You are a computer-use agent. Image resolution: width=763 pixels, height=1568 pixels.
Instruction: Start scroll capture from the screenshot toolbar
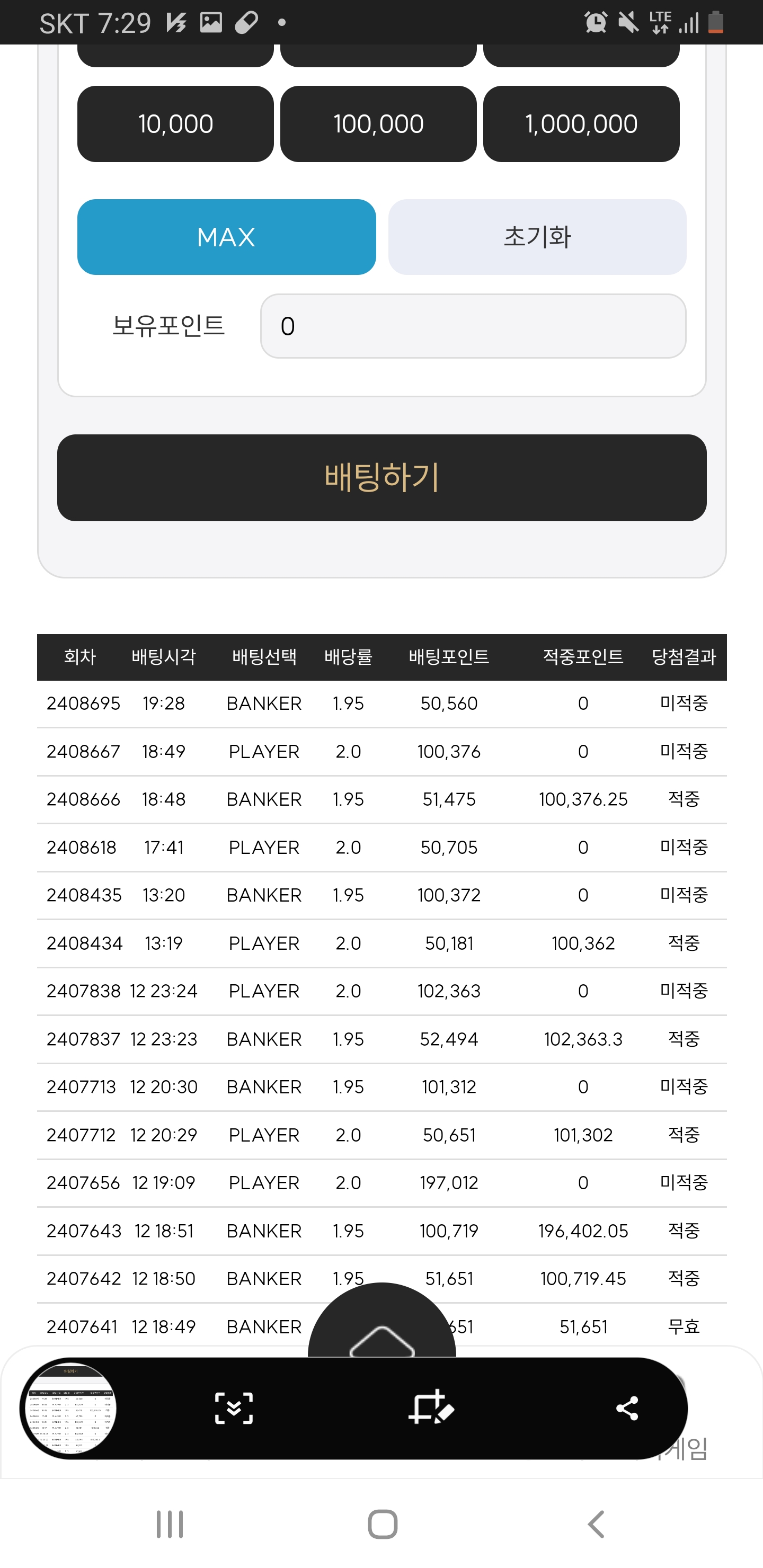tap(234, 1408)
